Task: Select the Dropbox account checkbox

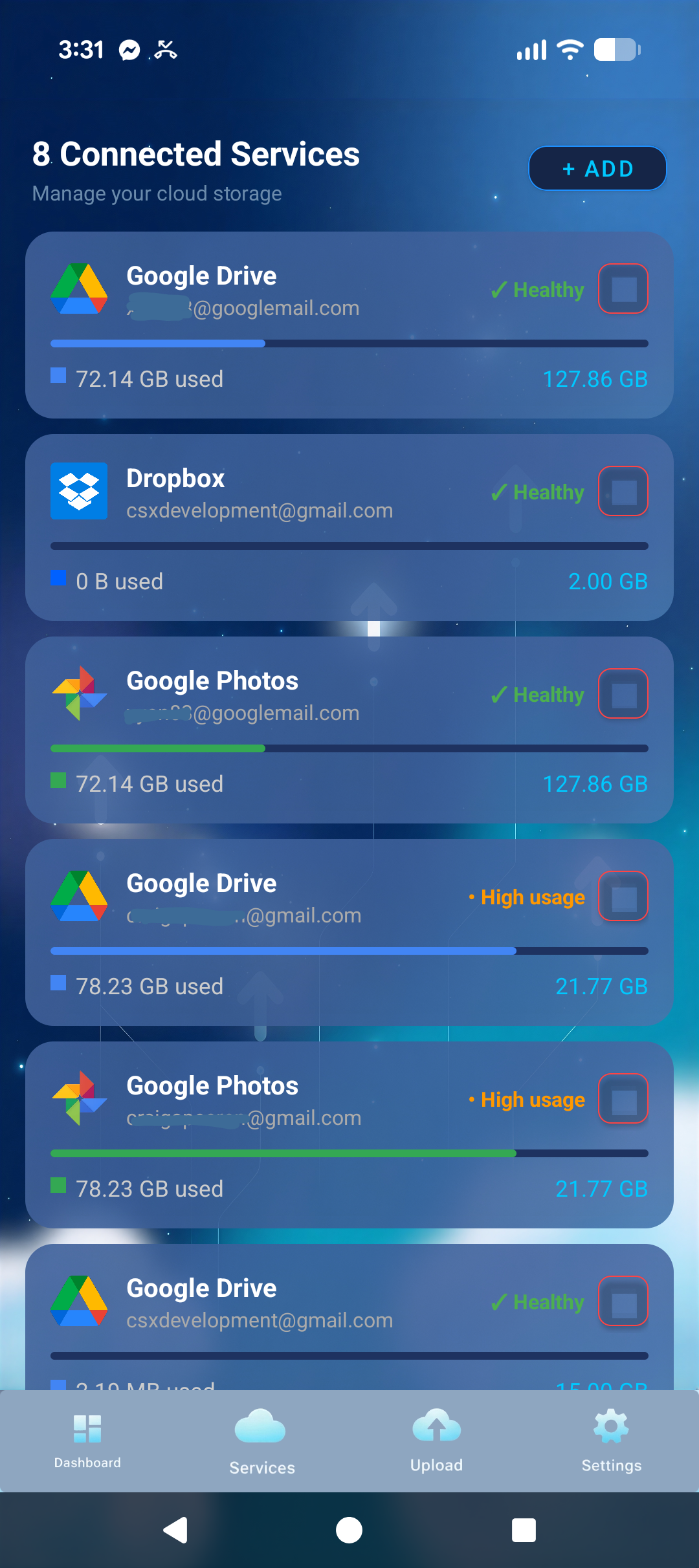Action: coord(623,491)
